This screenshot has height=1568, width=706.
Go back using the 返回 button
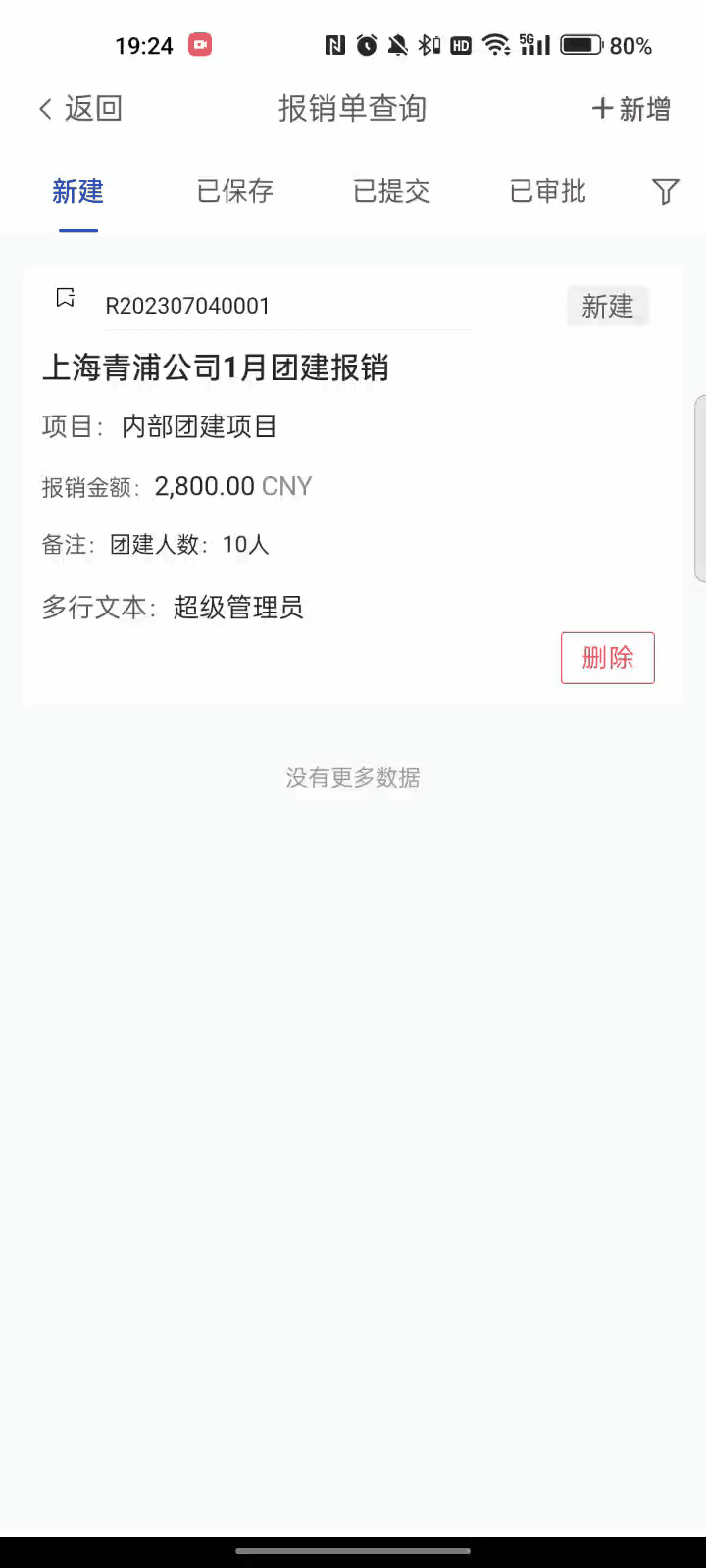coord(80,109)
